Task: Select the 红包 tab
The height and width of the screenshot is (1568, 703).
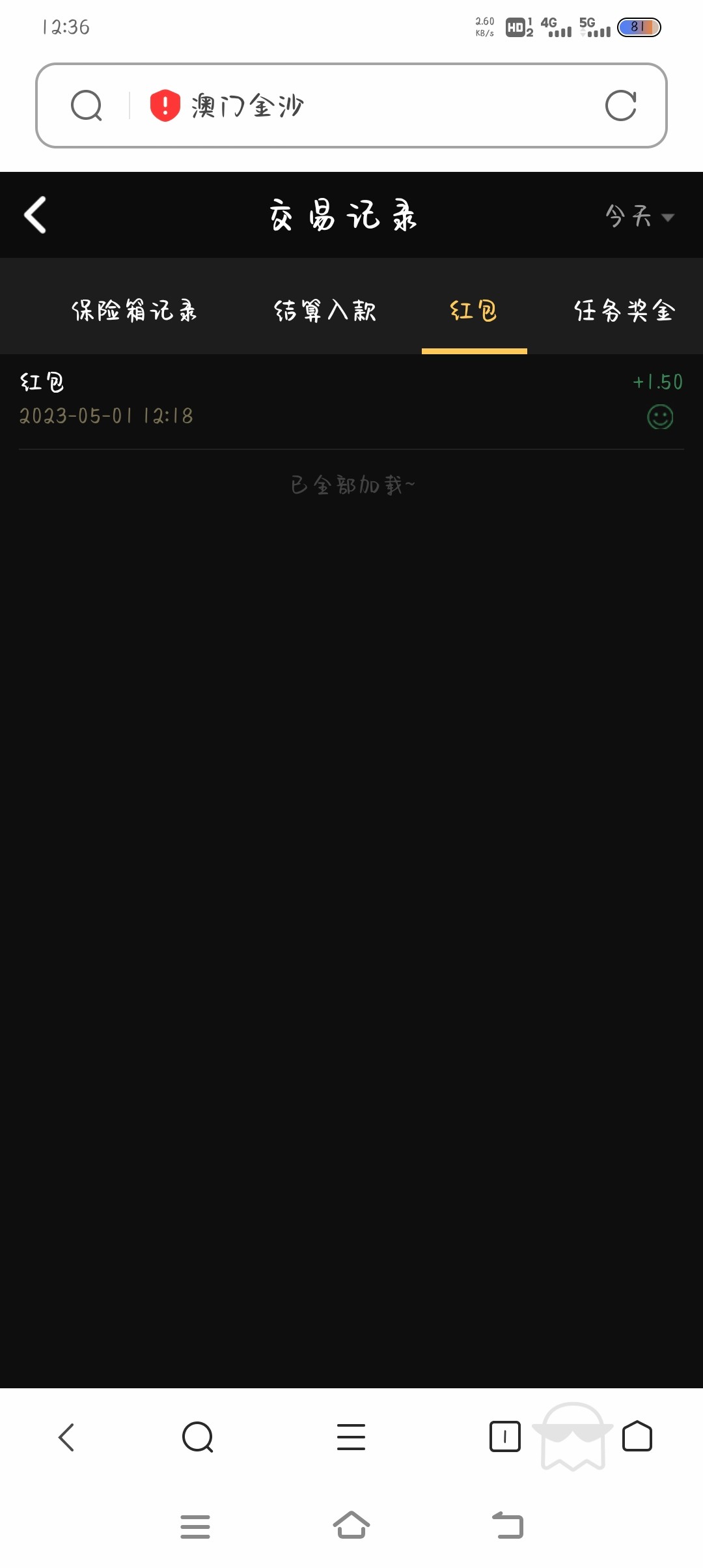Action: pos(474,311)
